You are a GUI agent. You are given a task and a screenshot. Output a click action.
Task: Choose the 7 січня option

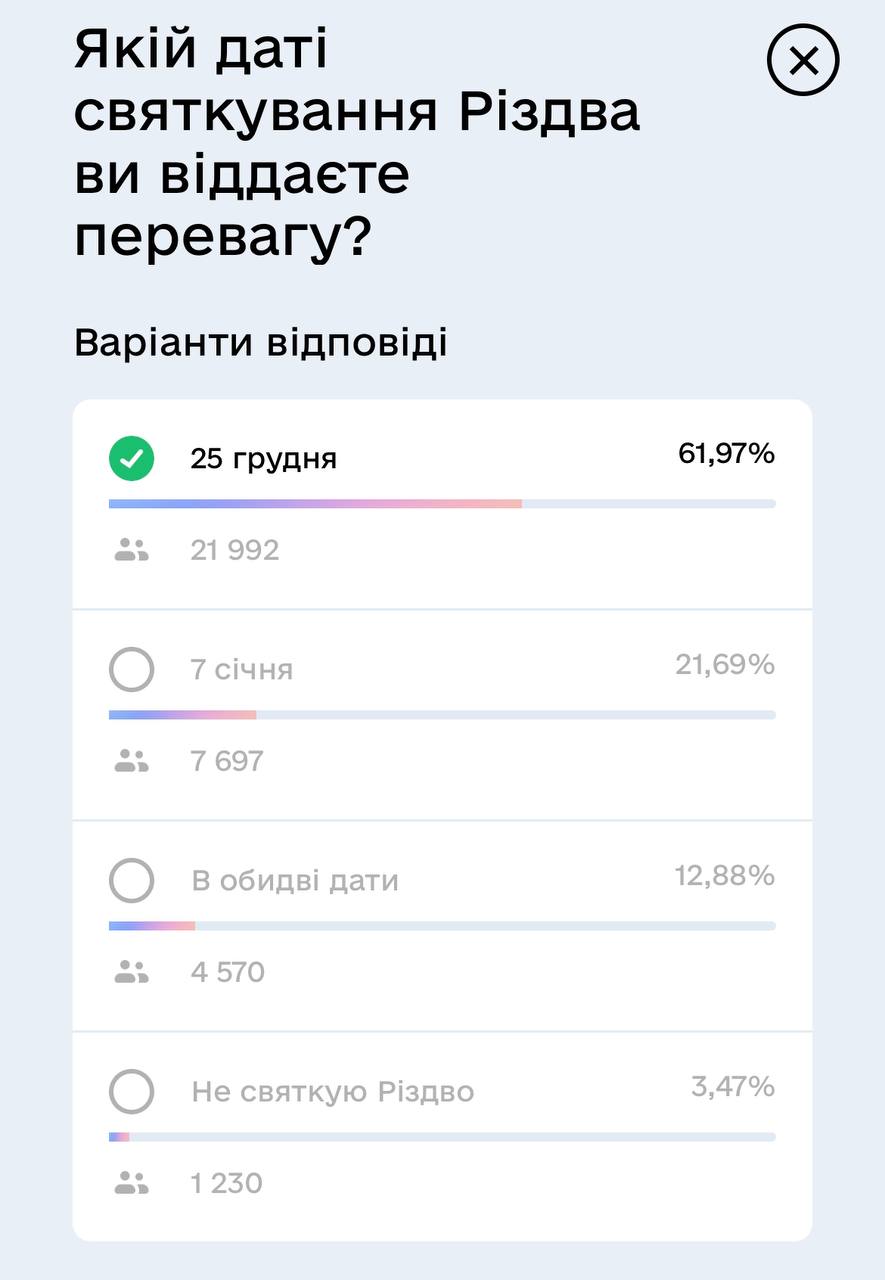click(x=442, y=715)
